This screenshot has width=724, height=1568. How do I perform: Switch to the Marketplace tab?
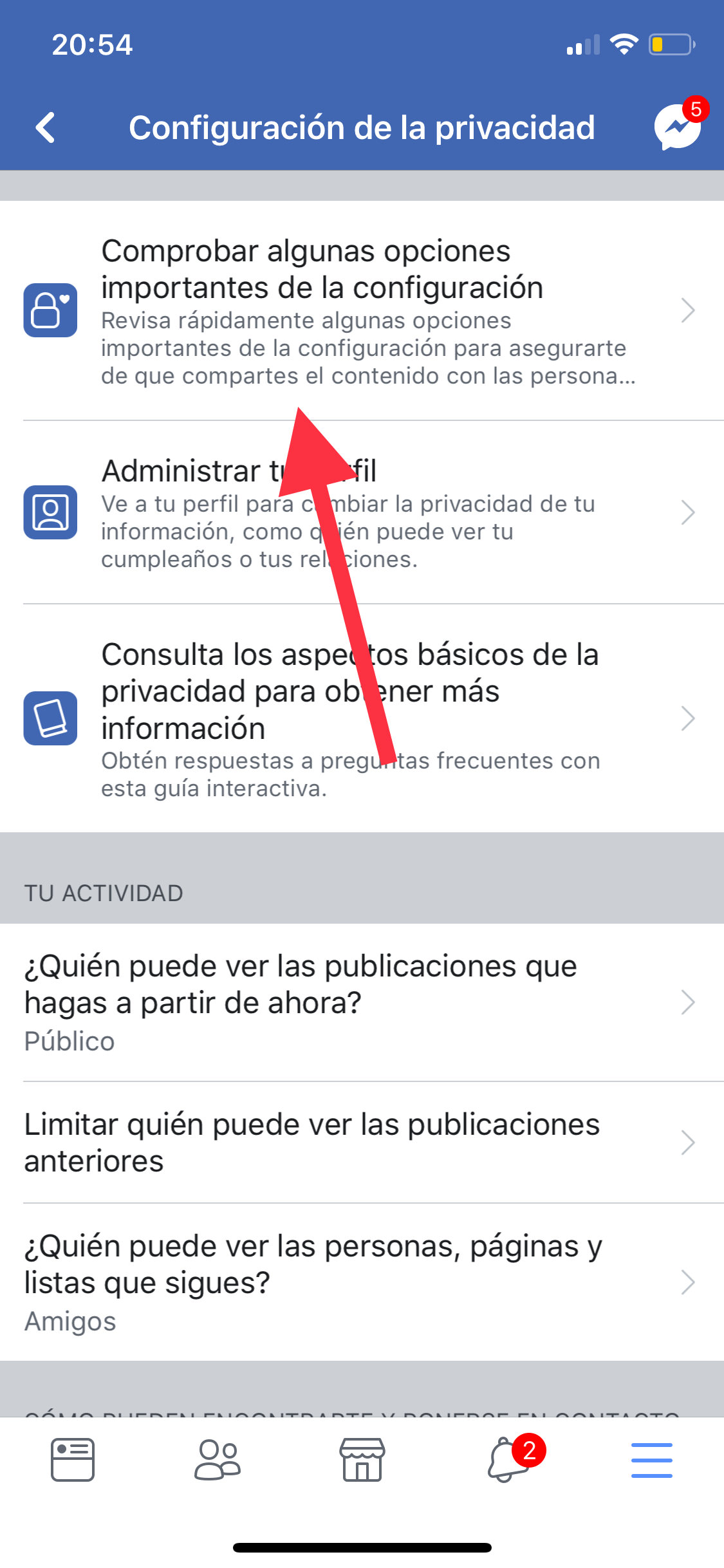tap(362, 1459)
